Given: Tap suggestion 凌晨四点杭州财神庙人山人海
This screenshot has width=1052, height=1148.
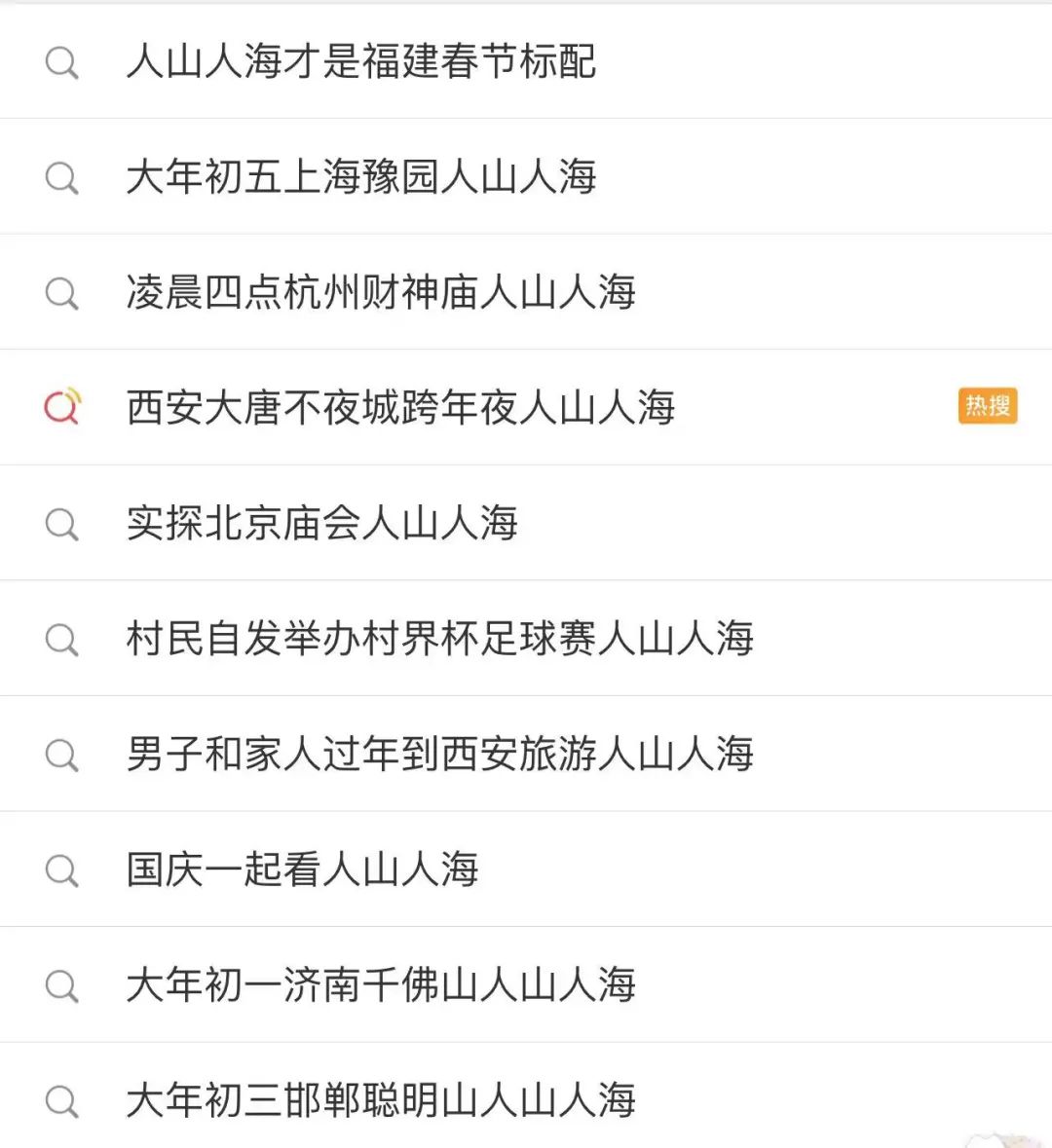Looking at the screenshot, I should point(380,292).
